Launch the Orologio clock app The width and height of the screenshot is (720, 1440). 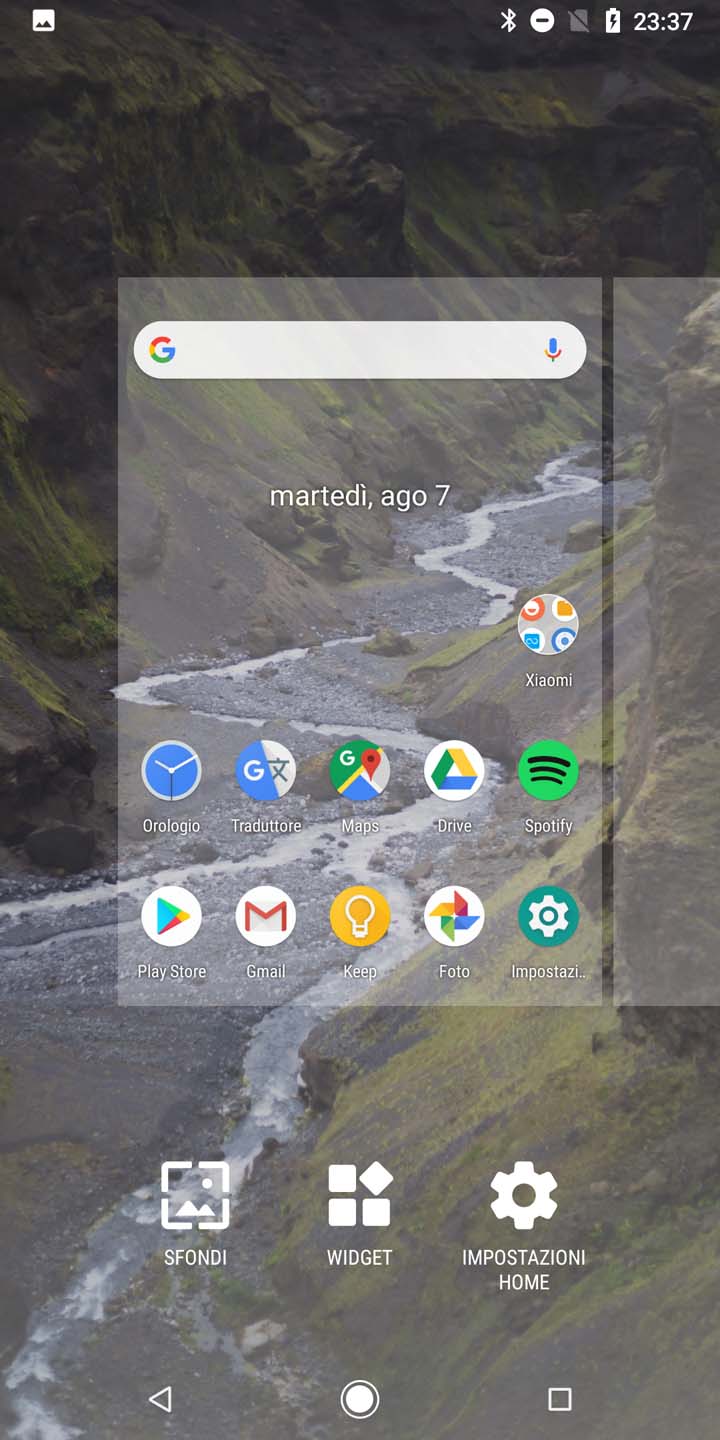(171, 787)
